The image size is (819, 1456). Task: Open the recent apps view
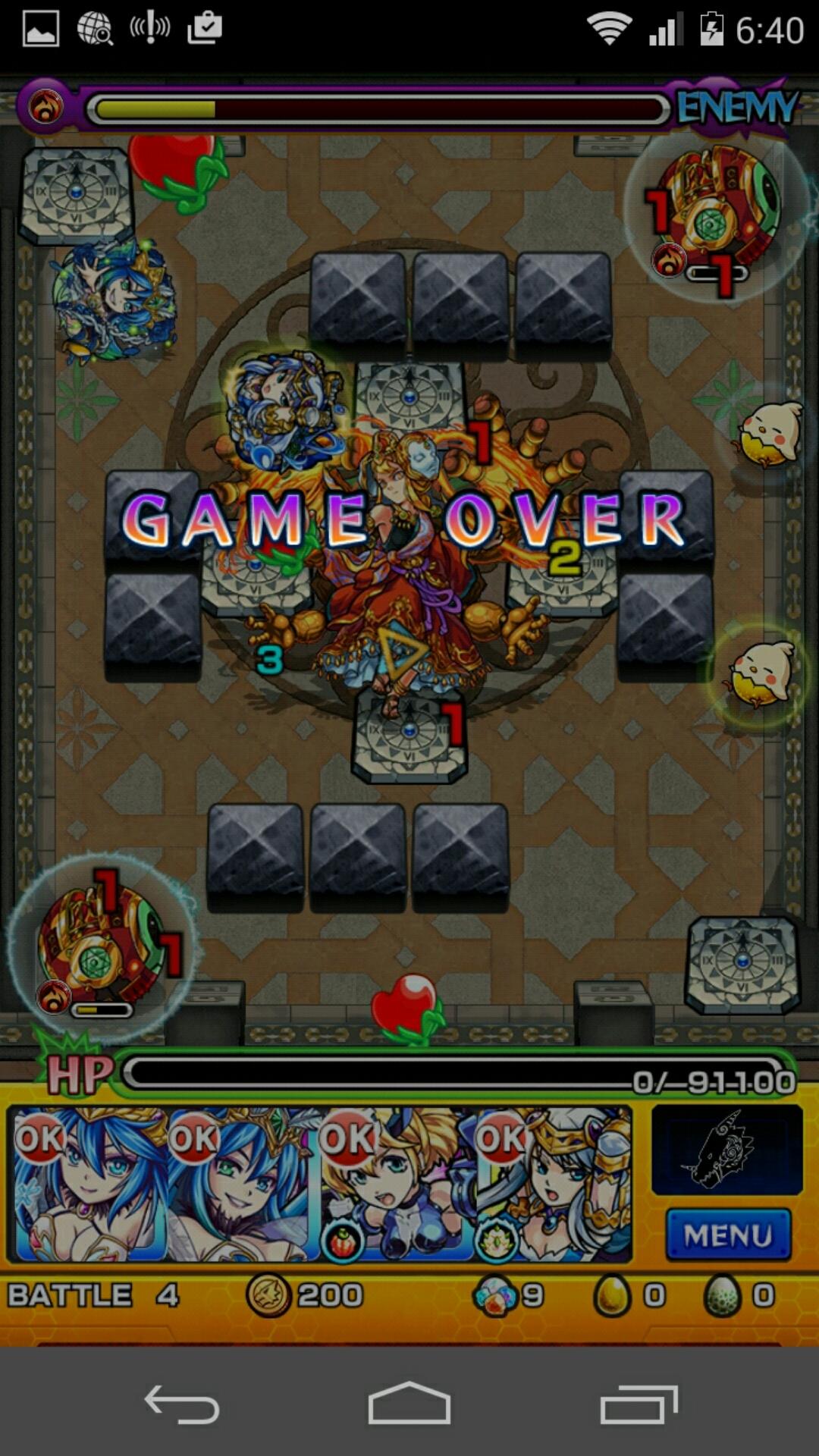(x=639, y=1404)
